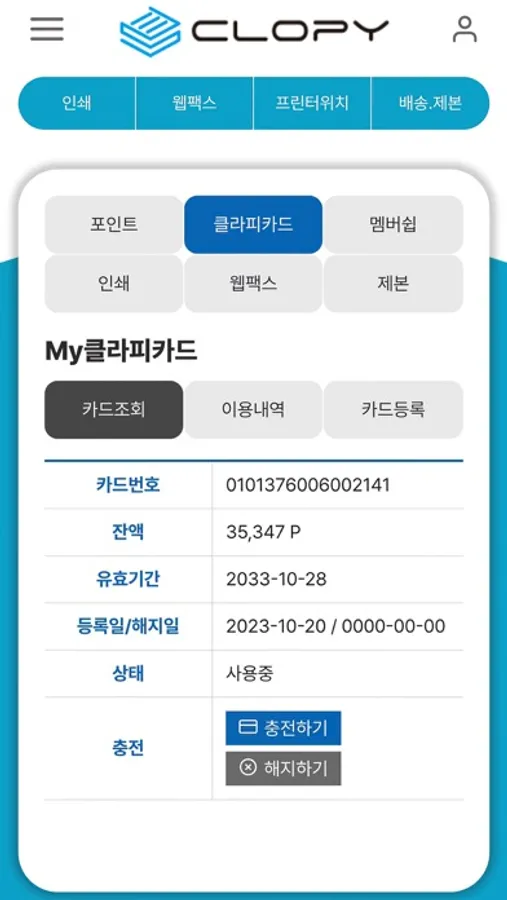Go to 카드등록 card registration
This screenshot has height=900, width=507.
click(x=393, y=410)
